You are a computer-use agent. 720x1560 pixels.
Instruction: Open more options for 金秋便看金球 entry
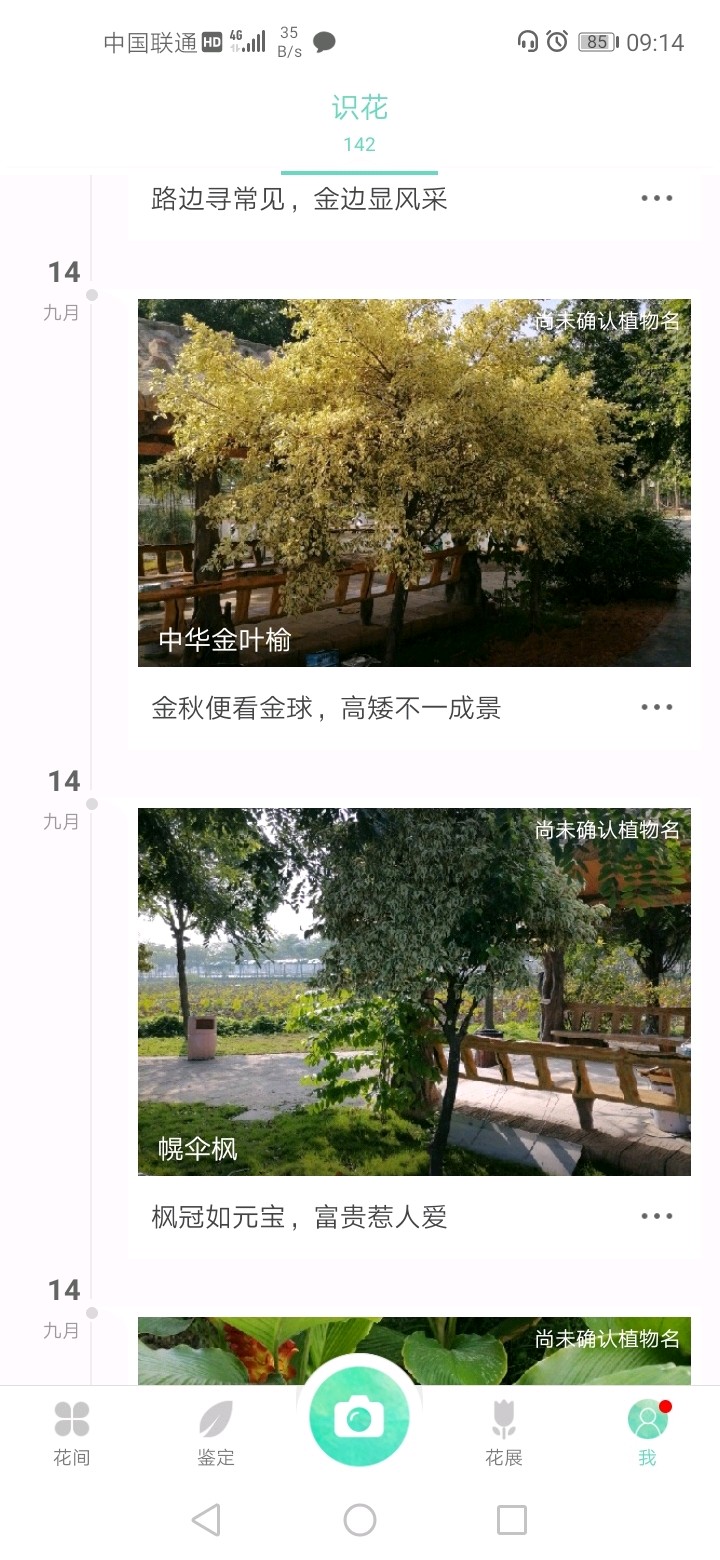click(656, 707)
